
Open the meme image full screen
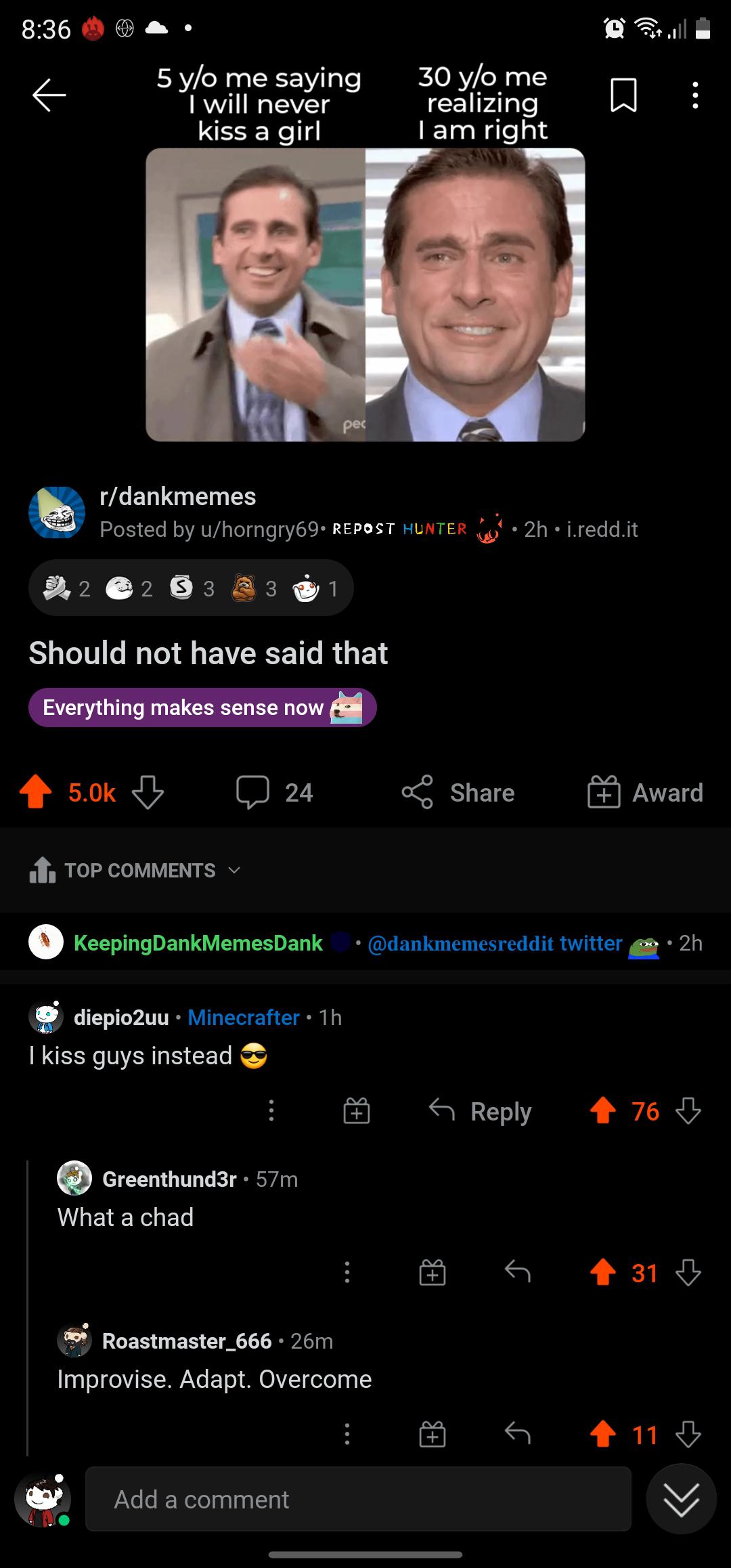pyautogui.click(x=365, y=295)
